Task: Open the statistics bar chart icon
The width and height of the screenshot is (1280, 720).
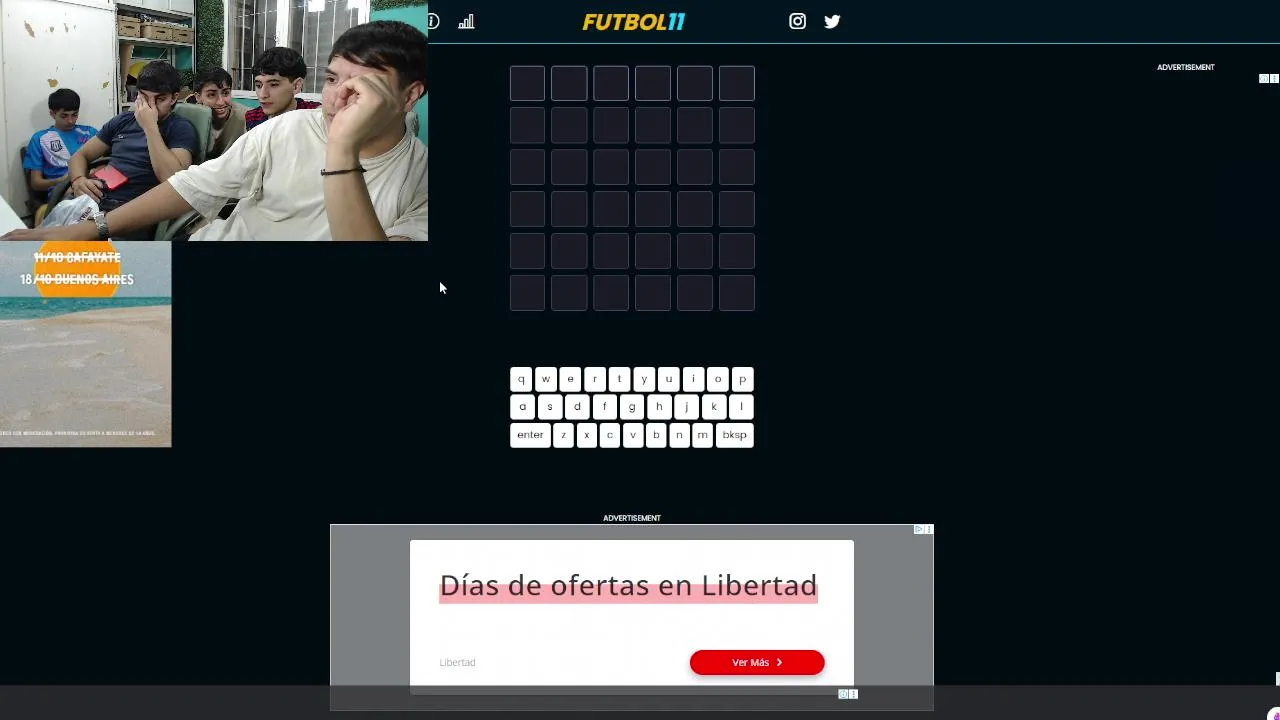Action: 466,22
